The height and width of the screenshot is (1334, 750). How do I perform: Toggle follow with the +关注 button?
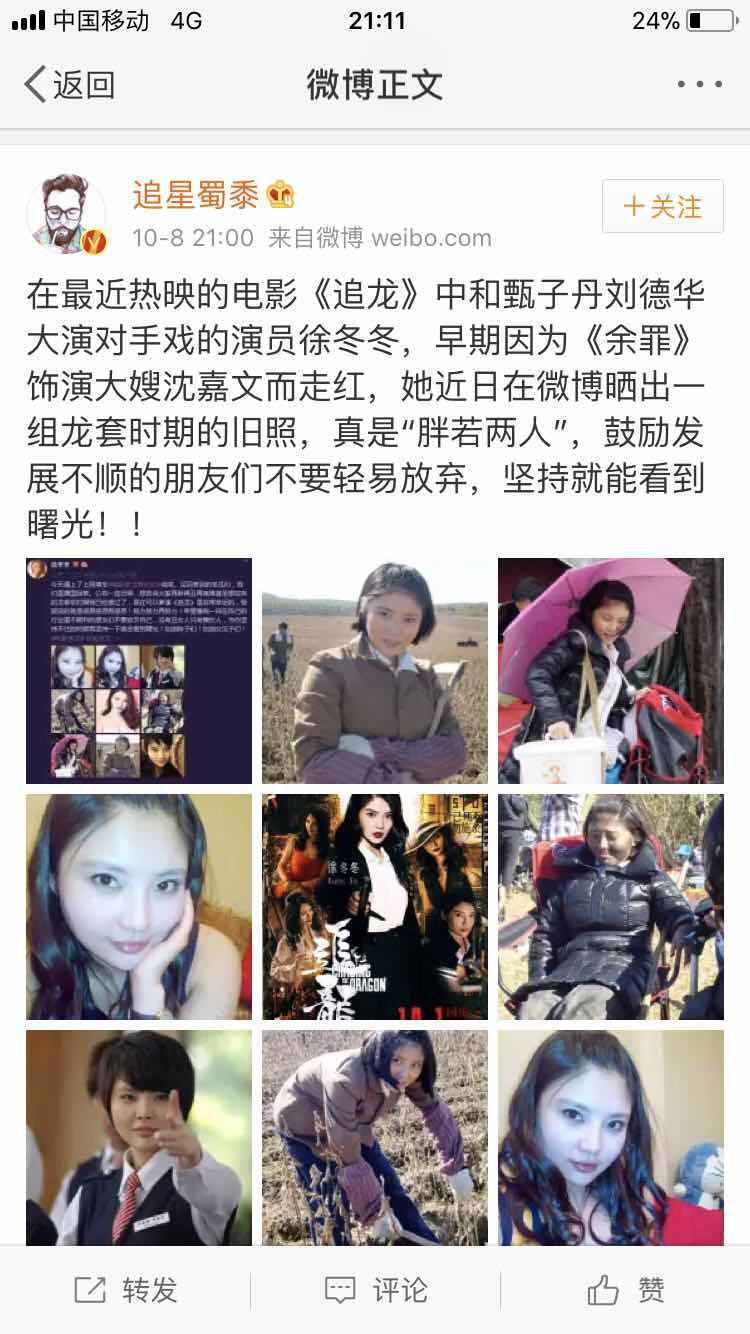click(662, 207)
